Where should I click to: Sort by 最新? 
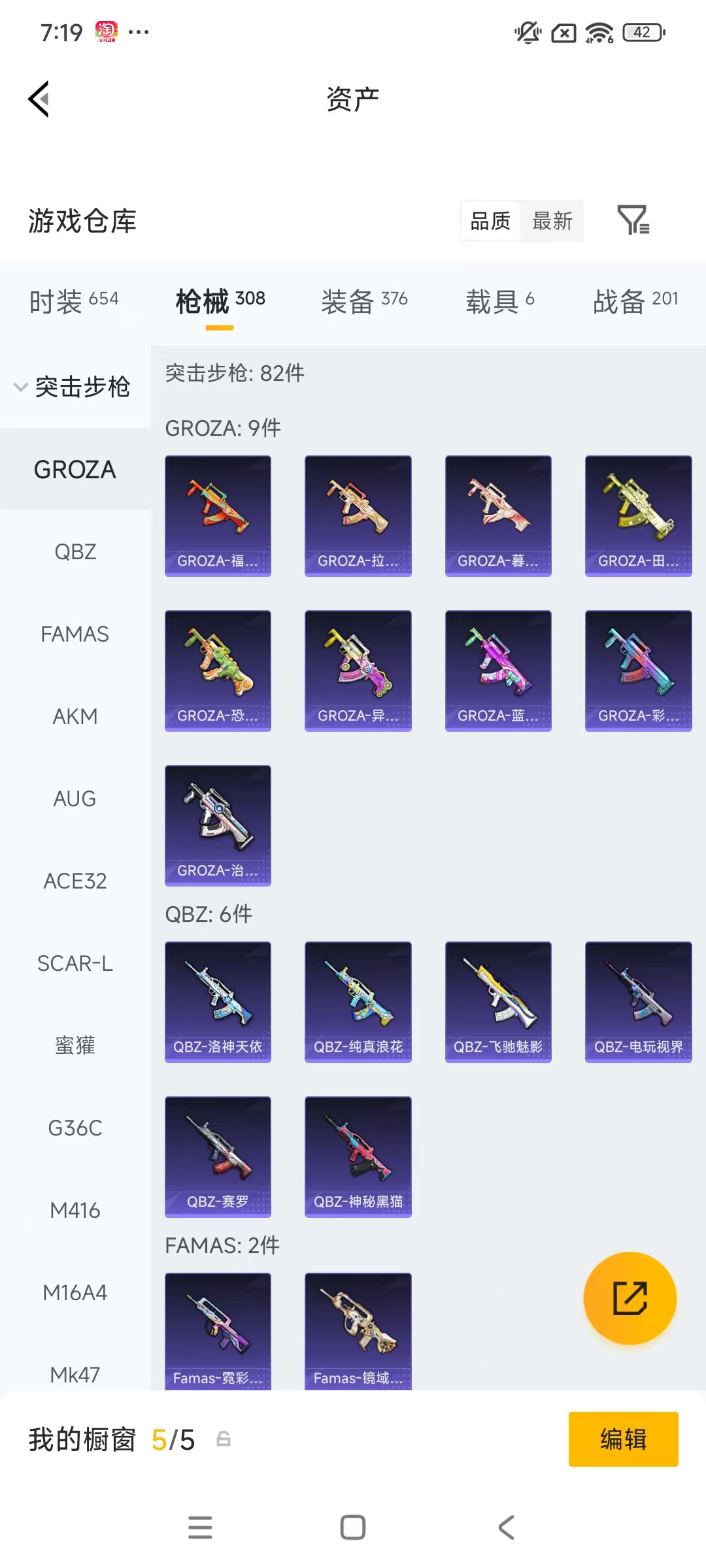click(552, 221)
